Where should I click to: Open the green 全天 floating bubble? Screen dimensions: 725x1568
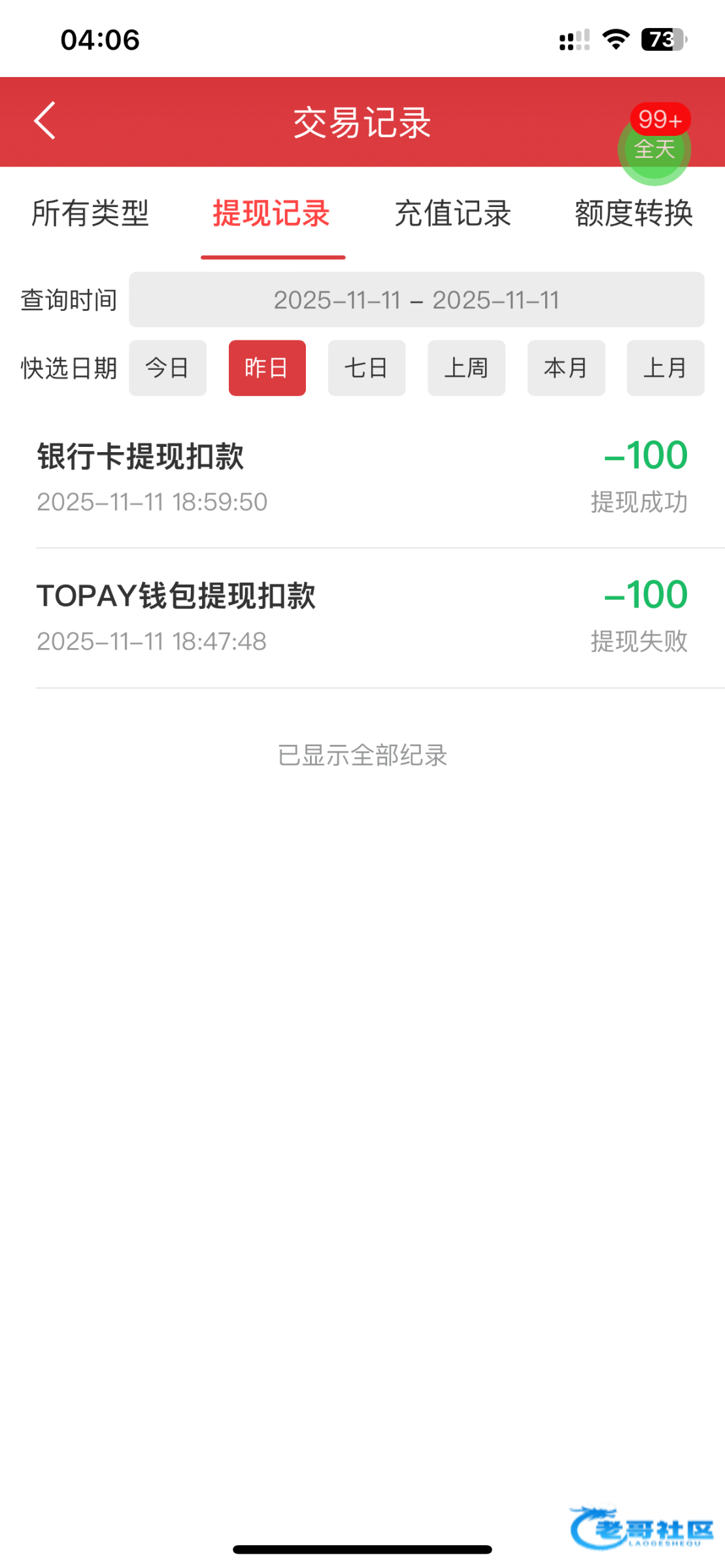(x=654, y=149)
